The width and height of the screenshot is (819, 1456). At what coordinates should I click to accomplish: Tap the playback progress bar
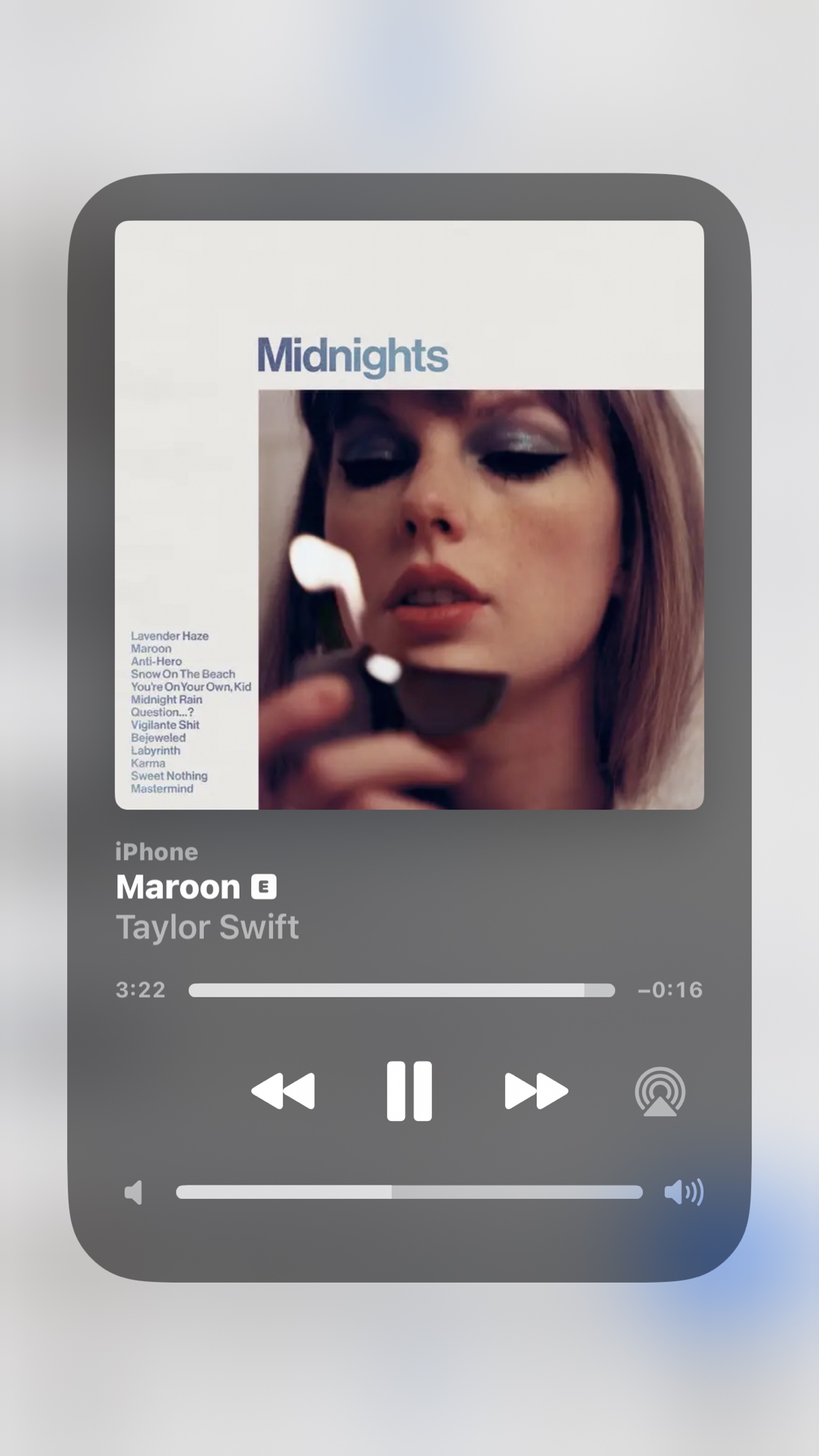click(401, 990)
